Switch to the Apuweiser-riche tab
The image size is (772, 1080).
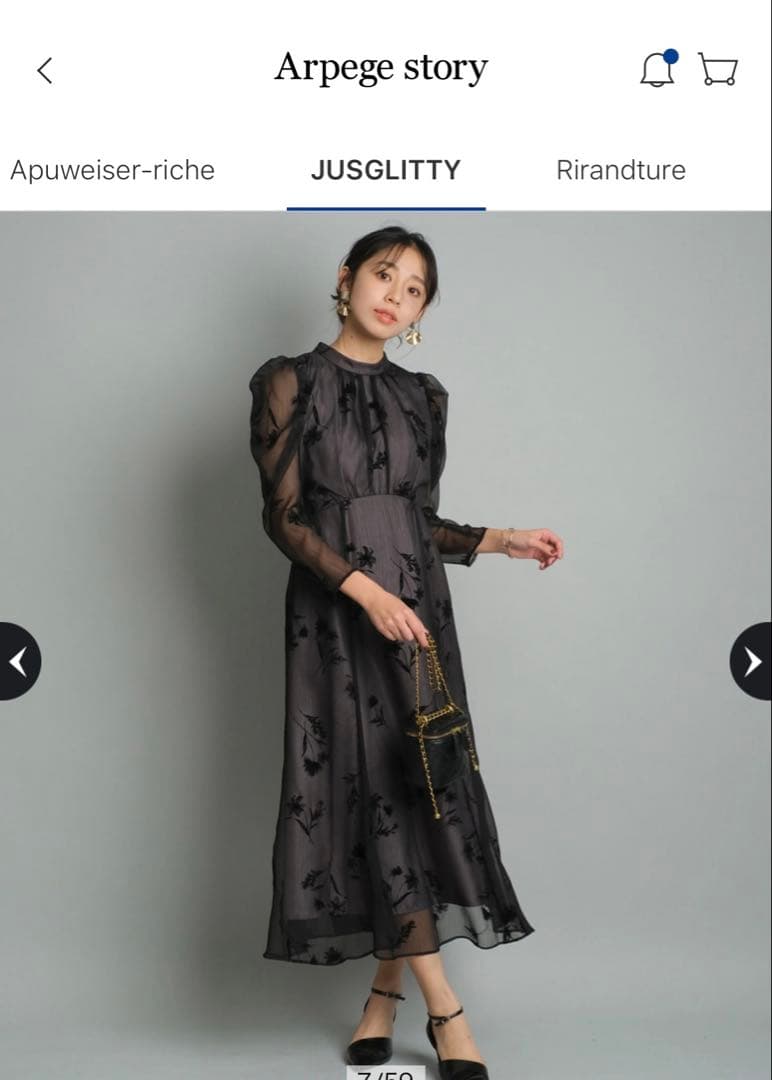coord(112,170)
